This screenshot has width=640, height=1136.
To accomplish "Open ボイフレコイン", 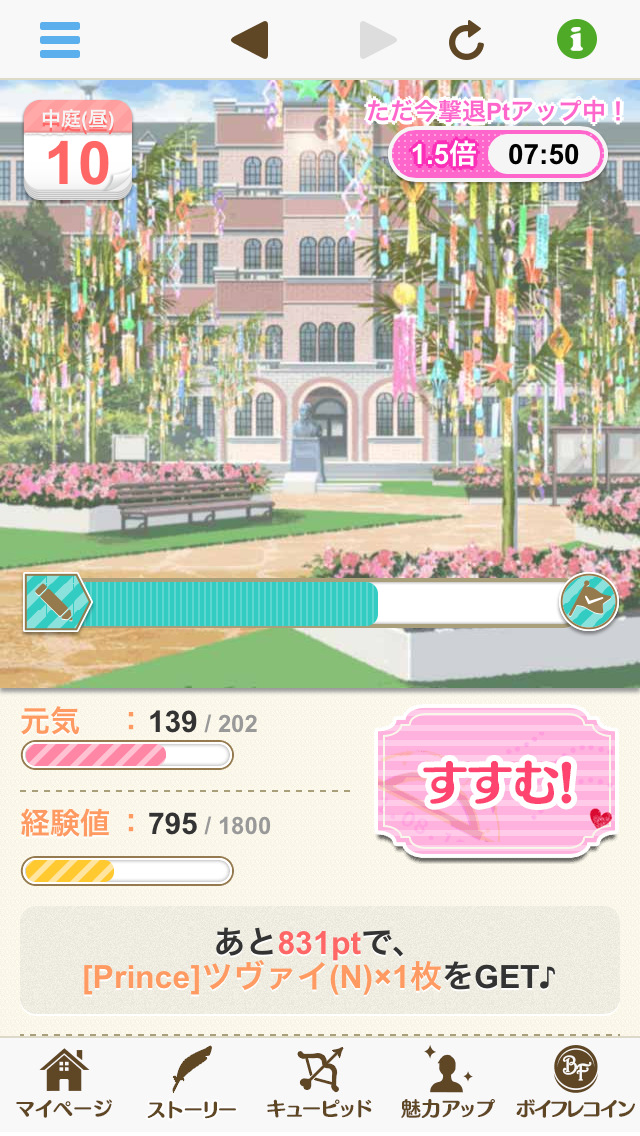I will pyautogui.click(x=575, y=1086).
